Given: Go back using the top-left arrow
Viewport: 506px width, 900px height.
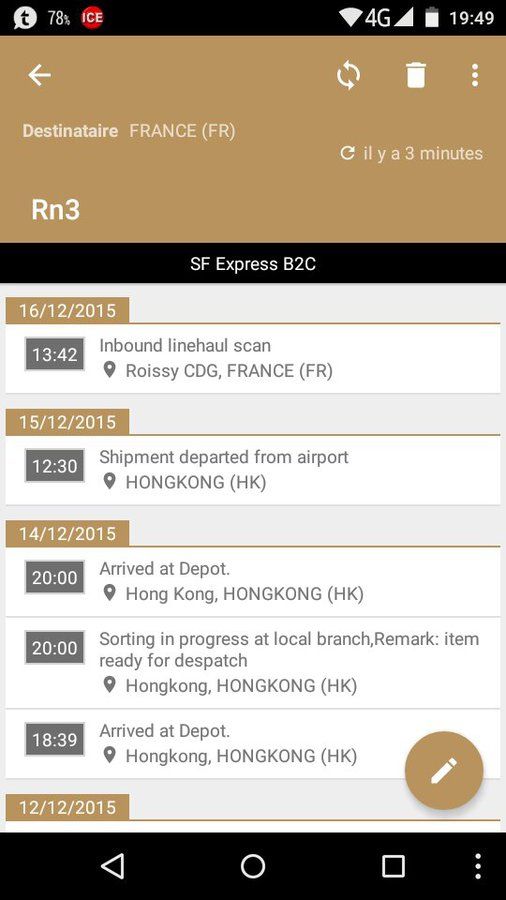Looking at the screenshot, I should coord(40,75).
